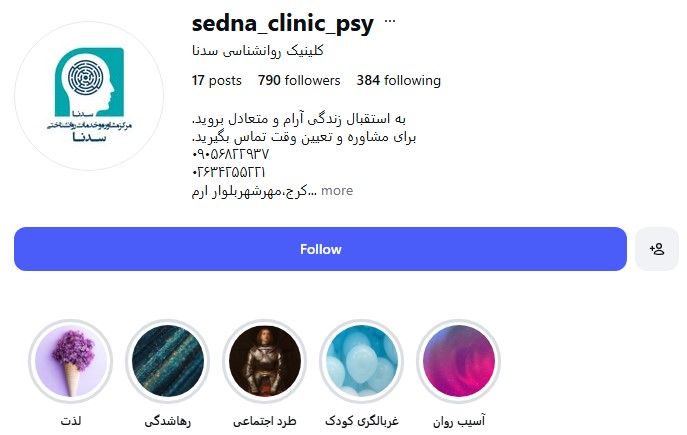Open the طرد اجتماعی story highlight
The image size is (687, 435).
[265, 361]
